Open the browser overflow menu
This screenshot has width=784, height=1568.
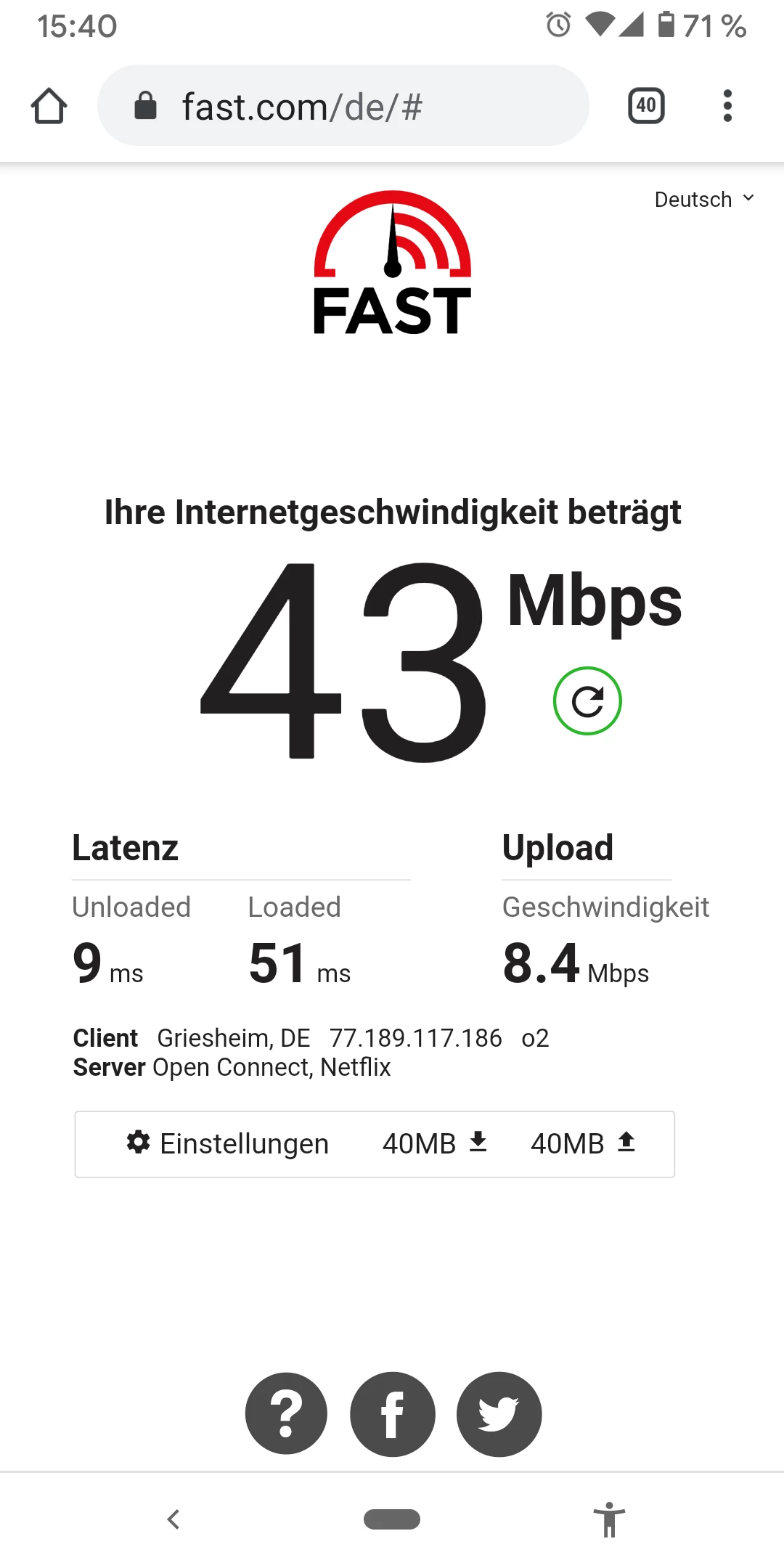pyautogui.click(x=727, y=106)
